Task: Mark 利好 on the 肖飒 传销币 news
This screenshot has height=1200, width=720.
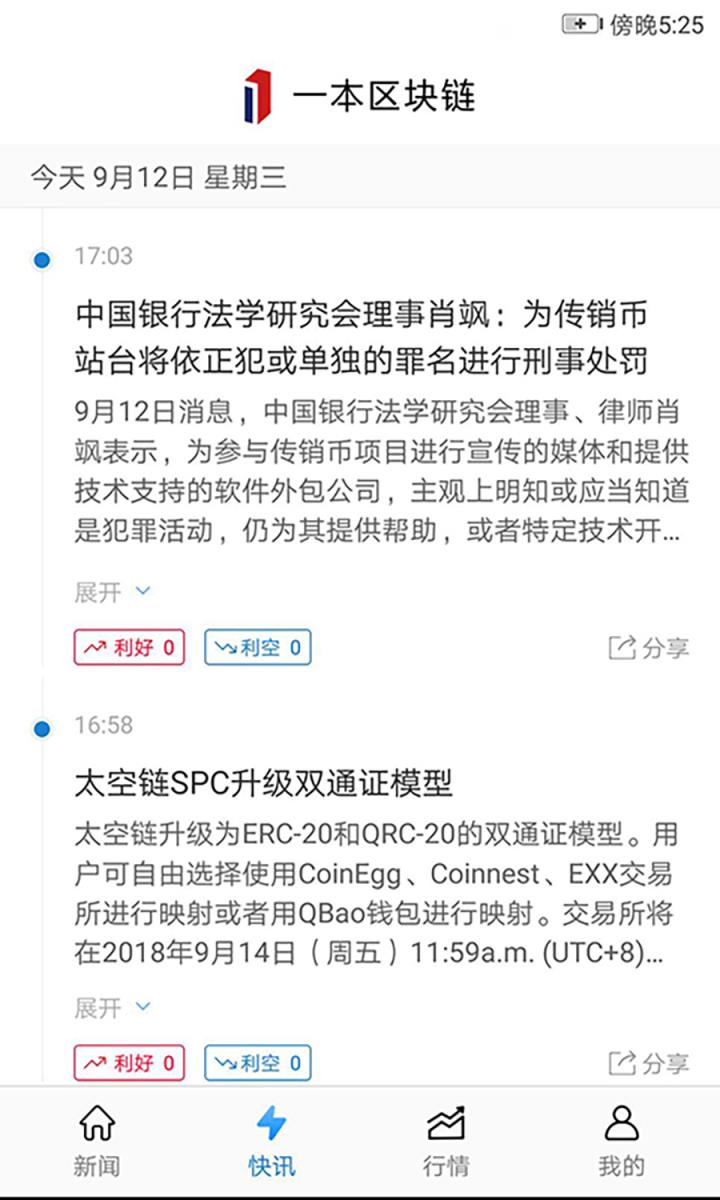Action: coord(129,648)
